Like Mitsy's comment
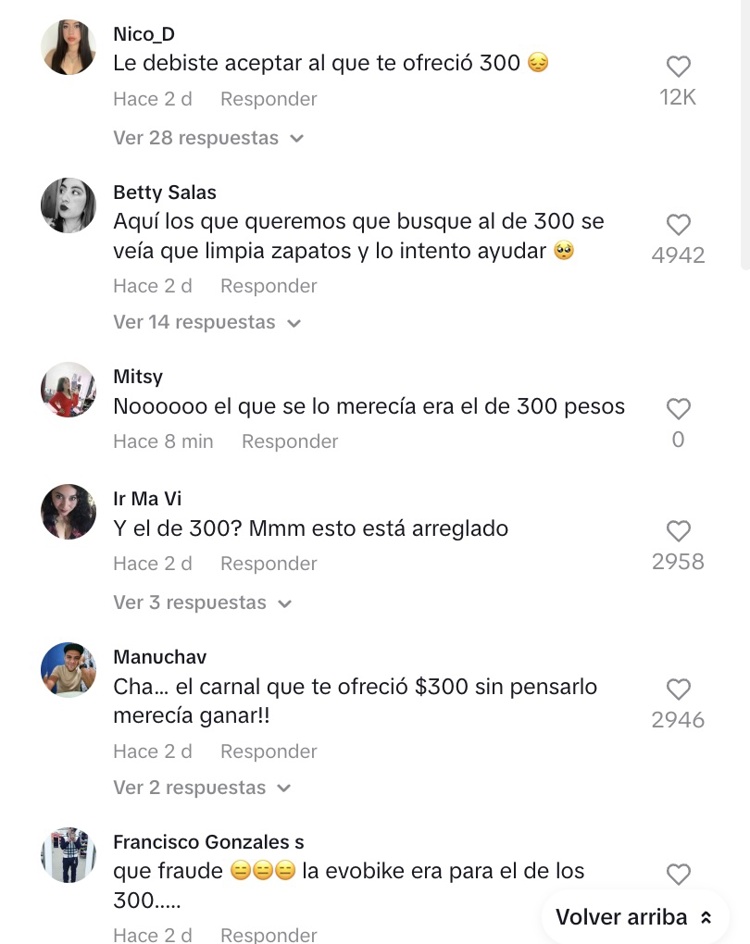Viewport: 750px width, 944px height. [x=678, y=409]
